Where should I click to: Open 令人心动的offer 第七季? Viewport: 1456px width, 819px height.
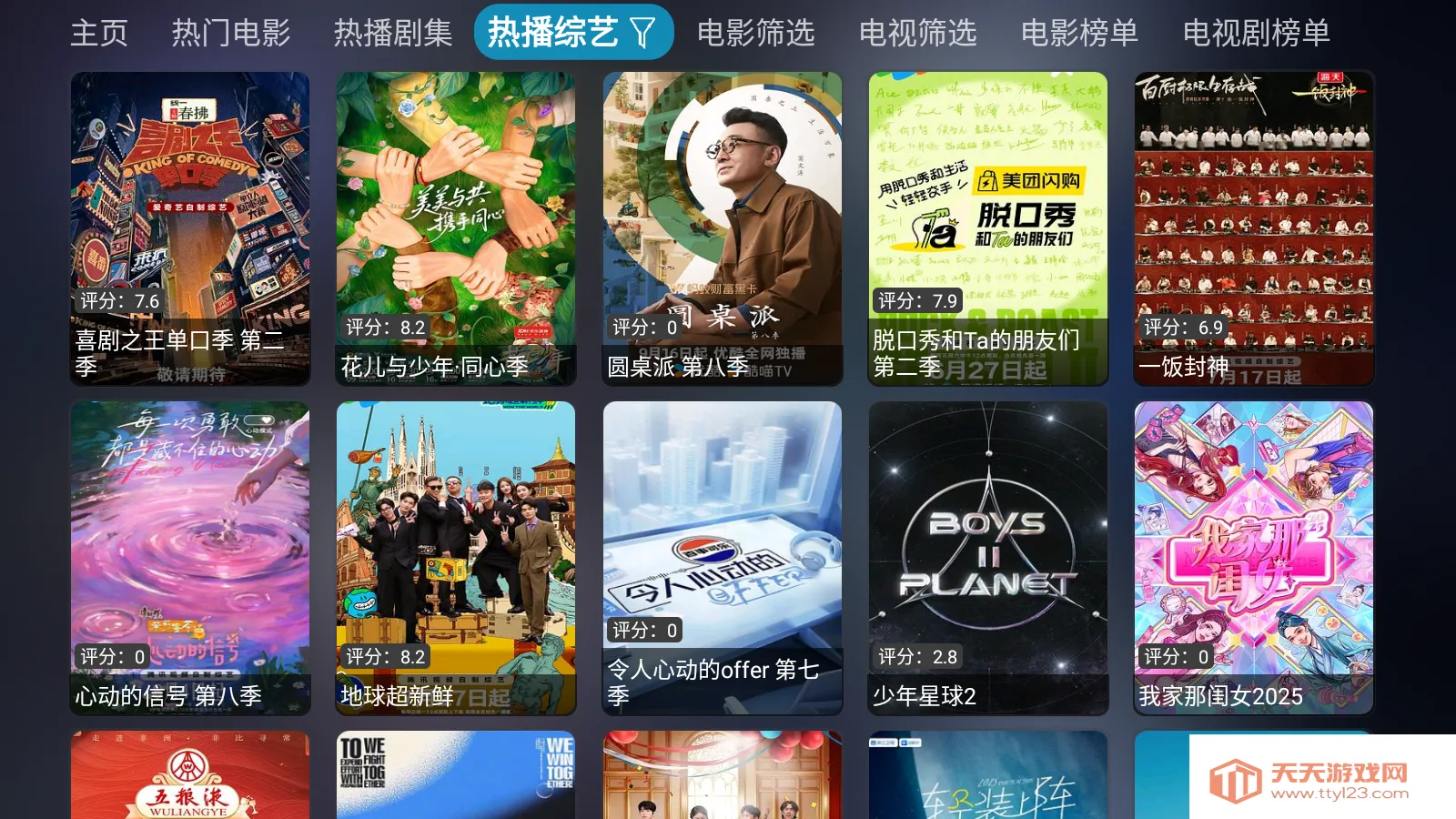pos(722,557)
